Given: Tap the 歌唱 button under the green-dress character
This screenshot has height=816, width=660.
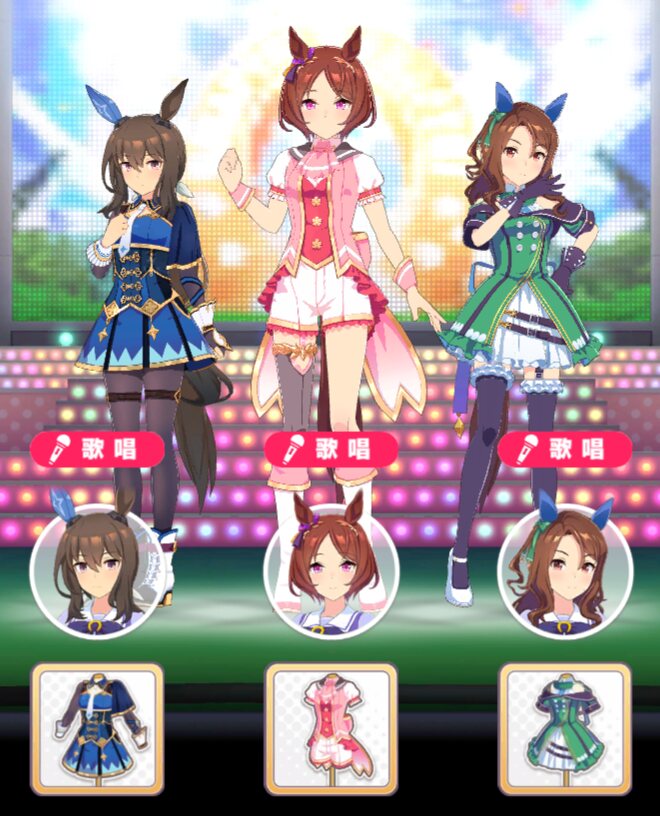Looking at the screenshot, I should tap(565, 449).
